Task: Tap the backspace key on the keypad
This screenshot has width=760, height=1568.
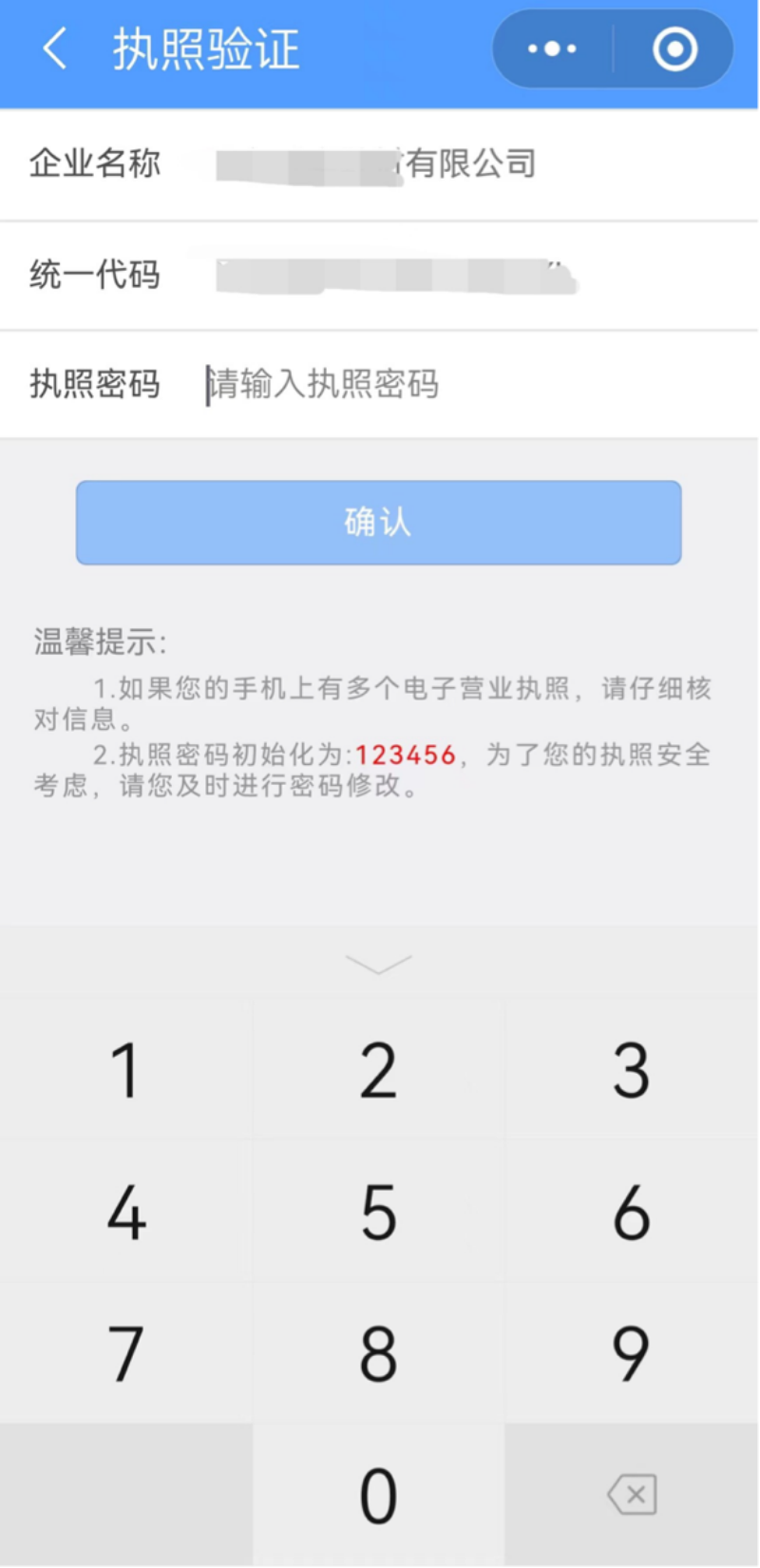Action: tap(632, 1495)
